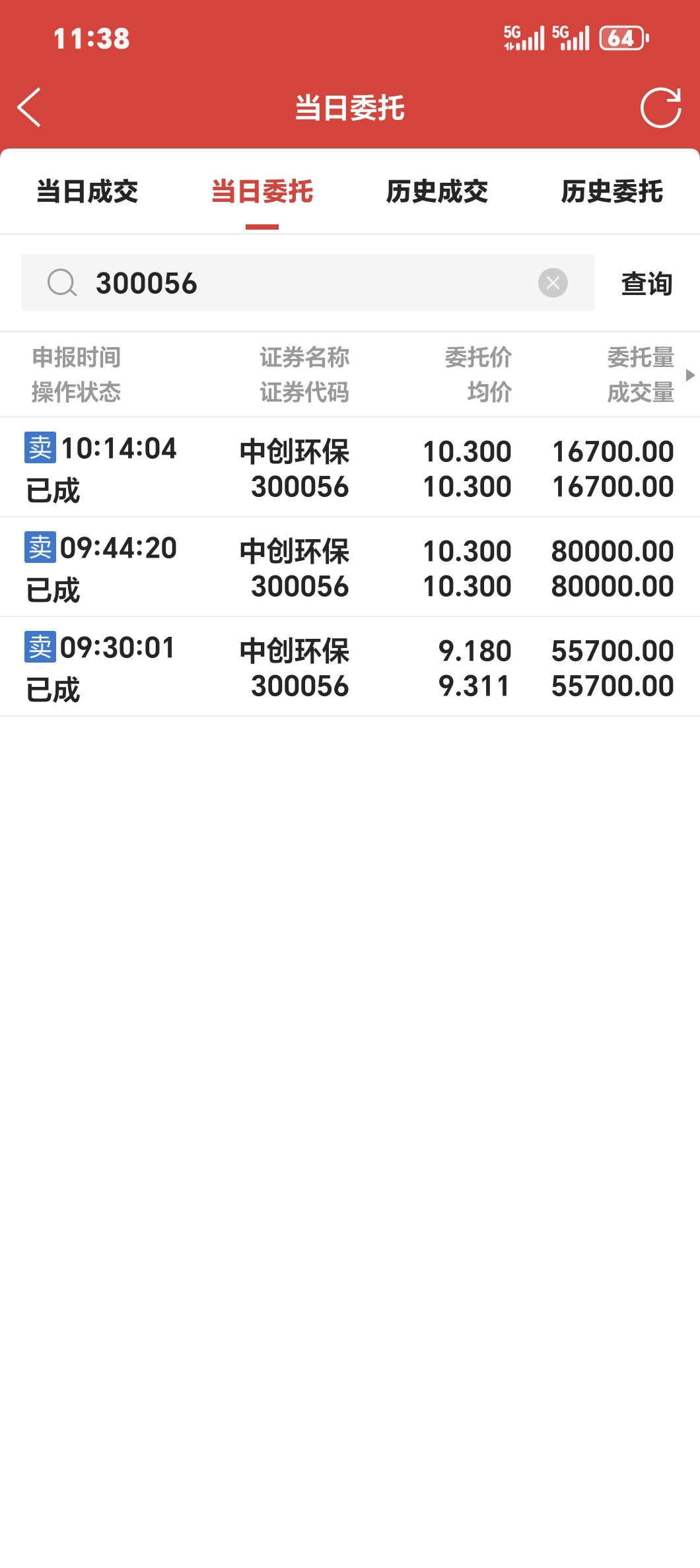Select the 当日委托 tab
The width and height of the screenshot is (700, 1568).
click(x=262, y=191)
